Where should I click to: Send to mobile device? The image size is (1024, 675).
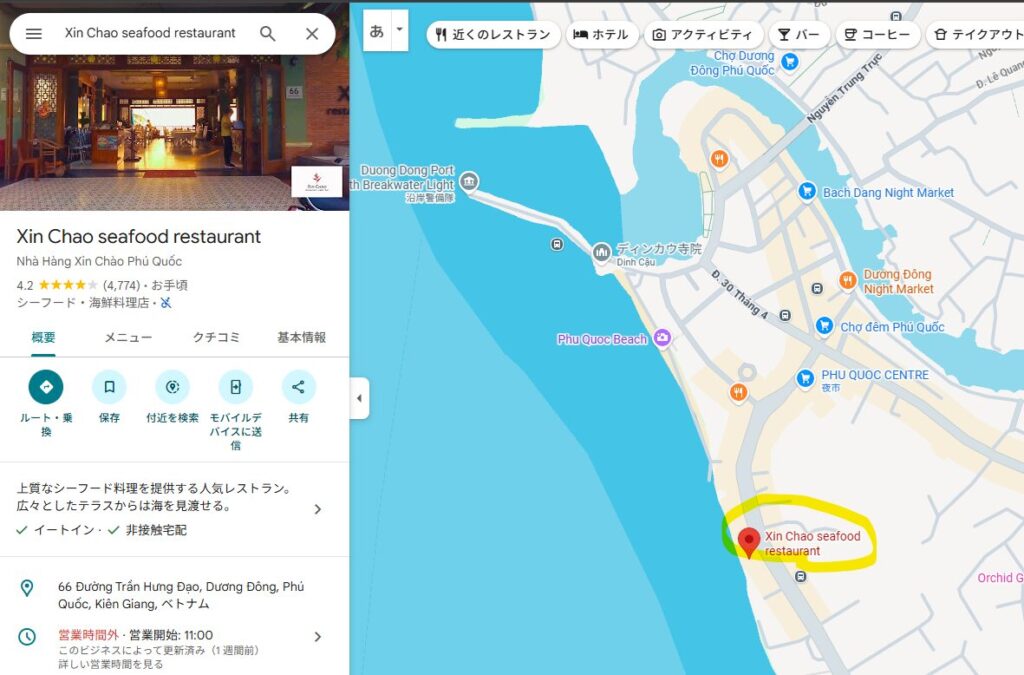(236, 387)
